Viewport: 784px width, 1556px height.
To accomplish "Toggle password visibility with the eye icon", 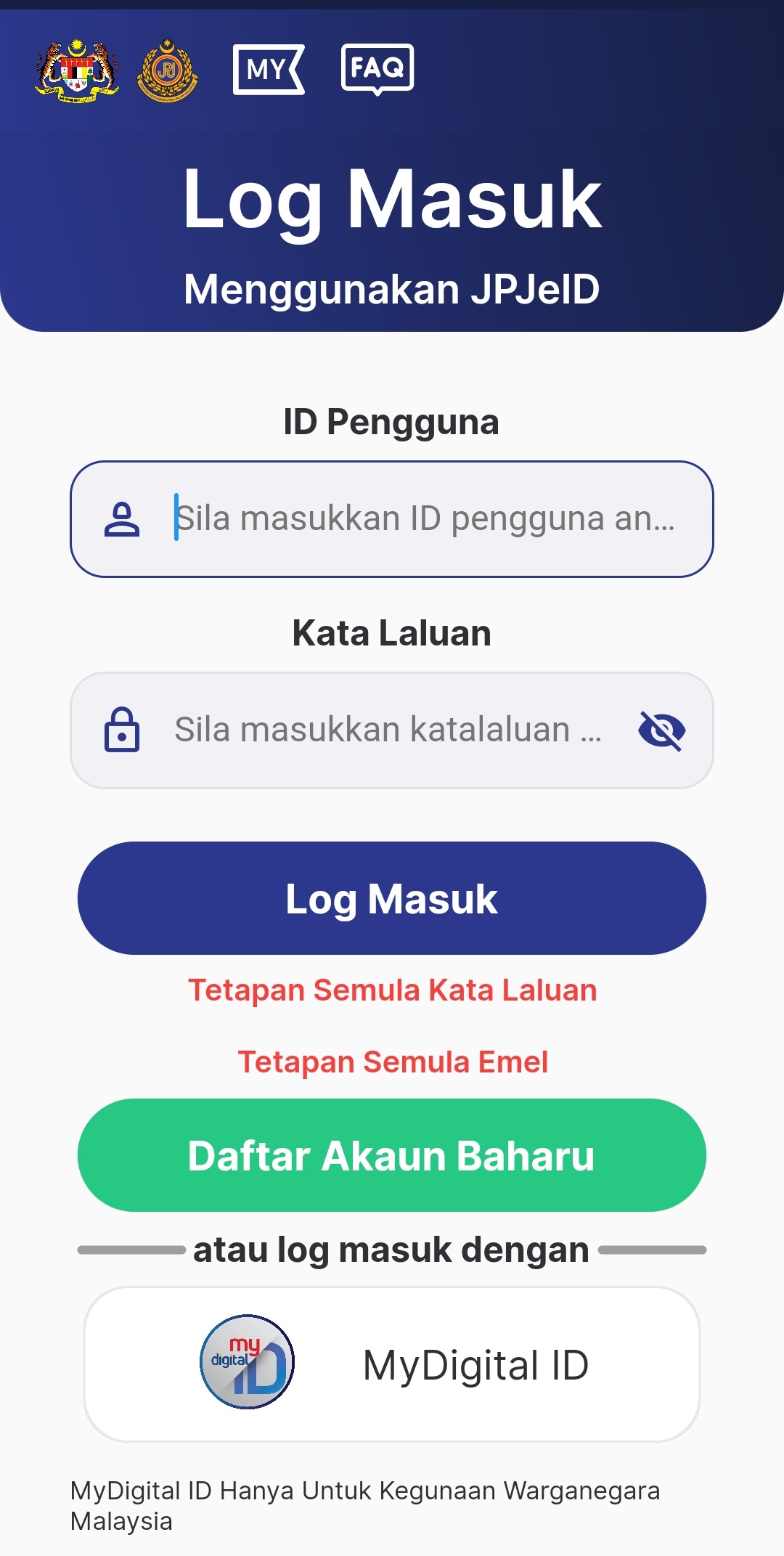I will [663, 730].
